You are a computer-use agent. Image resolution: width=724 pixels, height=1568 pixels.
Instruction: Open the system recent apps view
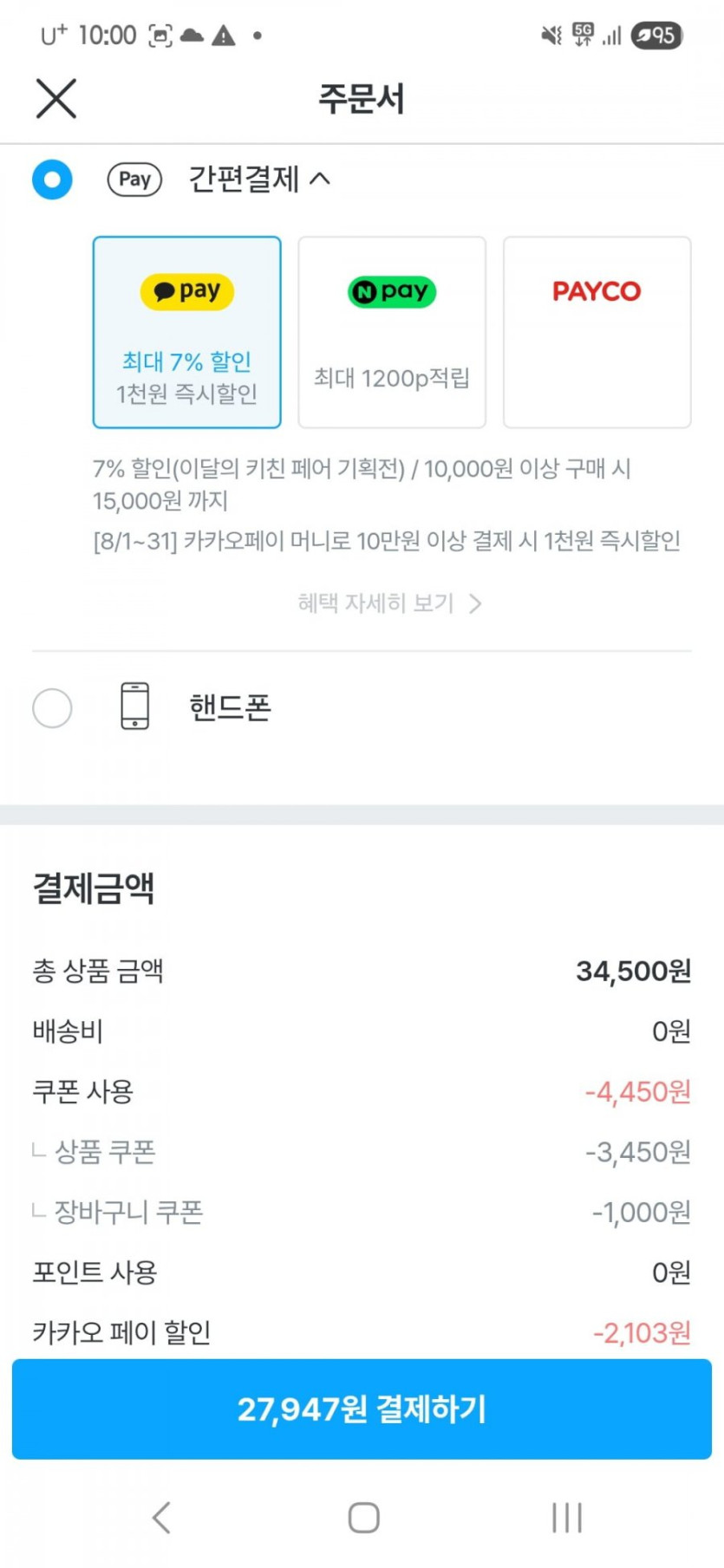567,1518
